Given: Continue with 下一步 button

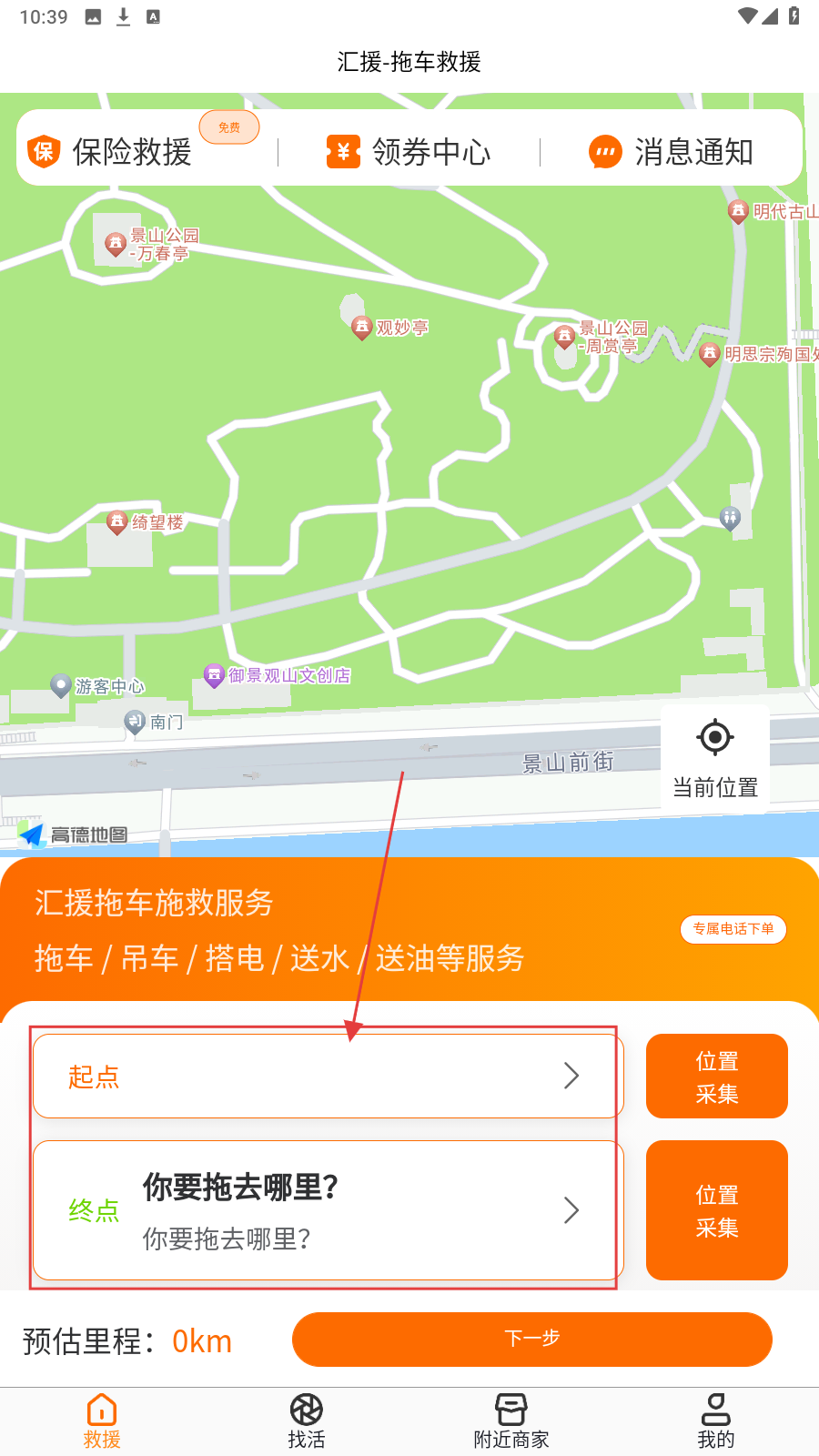Looking at the screenshot, I should tap(532, 1339).
